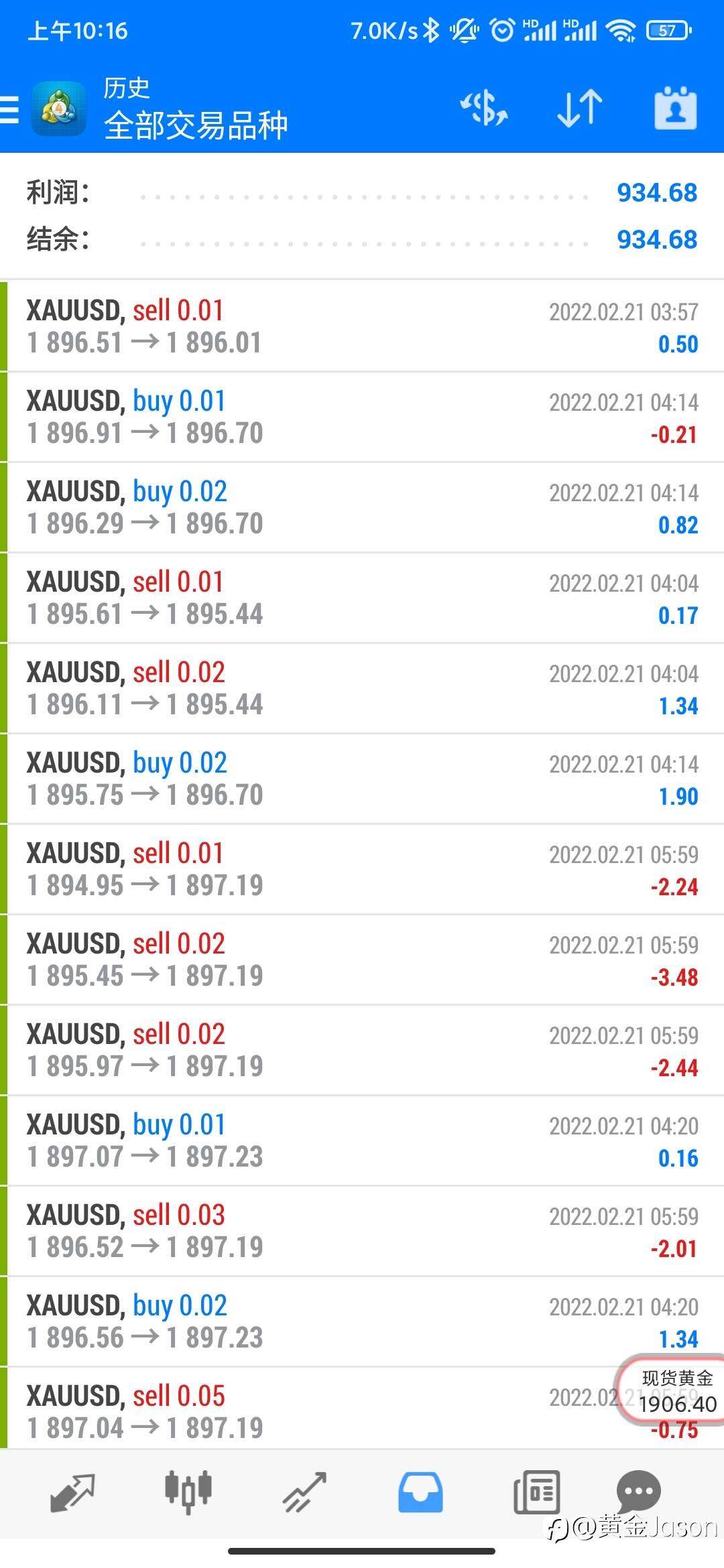Viewport: 724px width, 1568px height.
Task: Switch to the Chart tab
Action: [188, 1492]
